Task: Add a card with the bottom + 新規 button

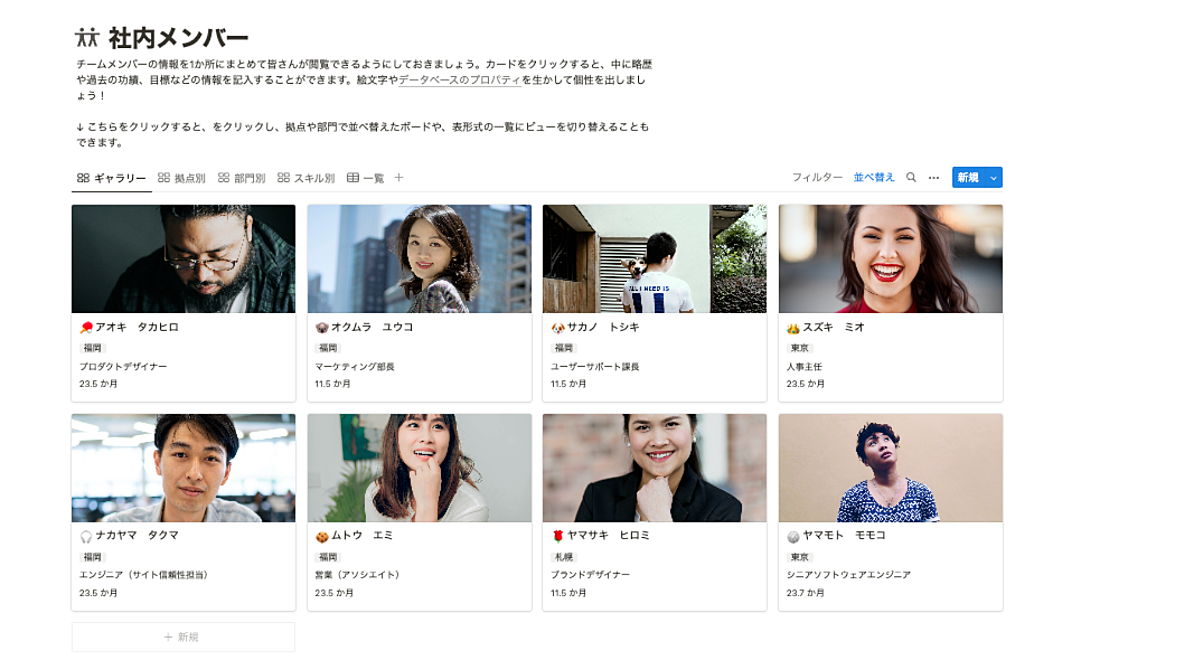Action: click(x=183, y=637)
